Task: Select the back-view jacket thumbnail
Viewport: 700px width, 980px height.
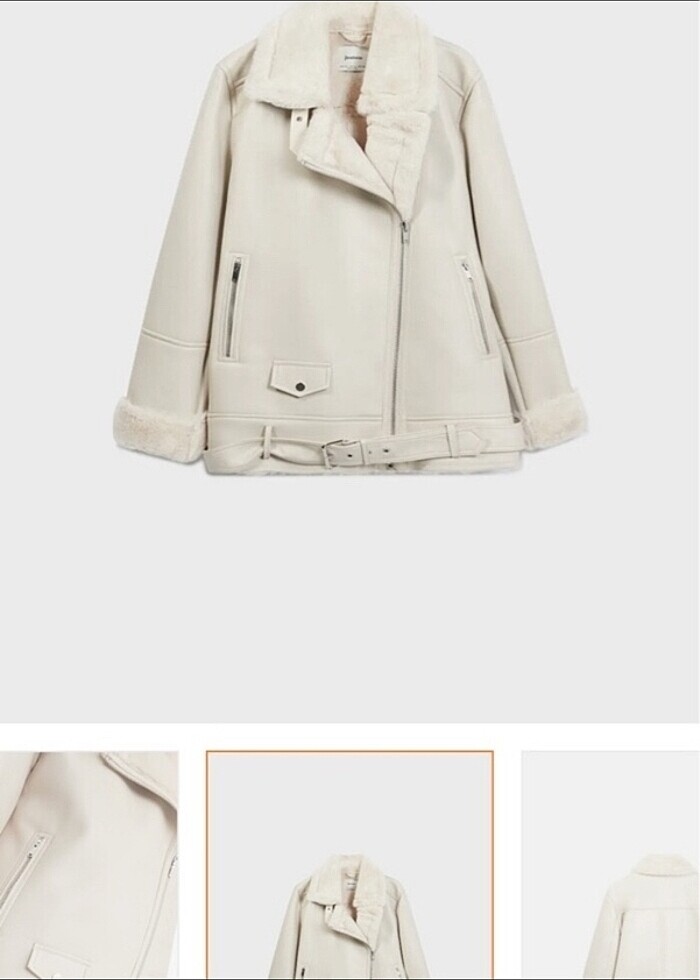Action: tap(612, 865)
